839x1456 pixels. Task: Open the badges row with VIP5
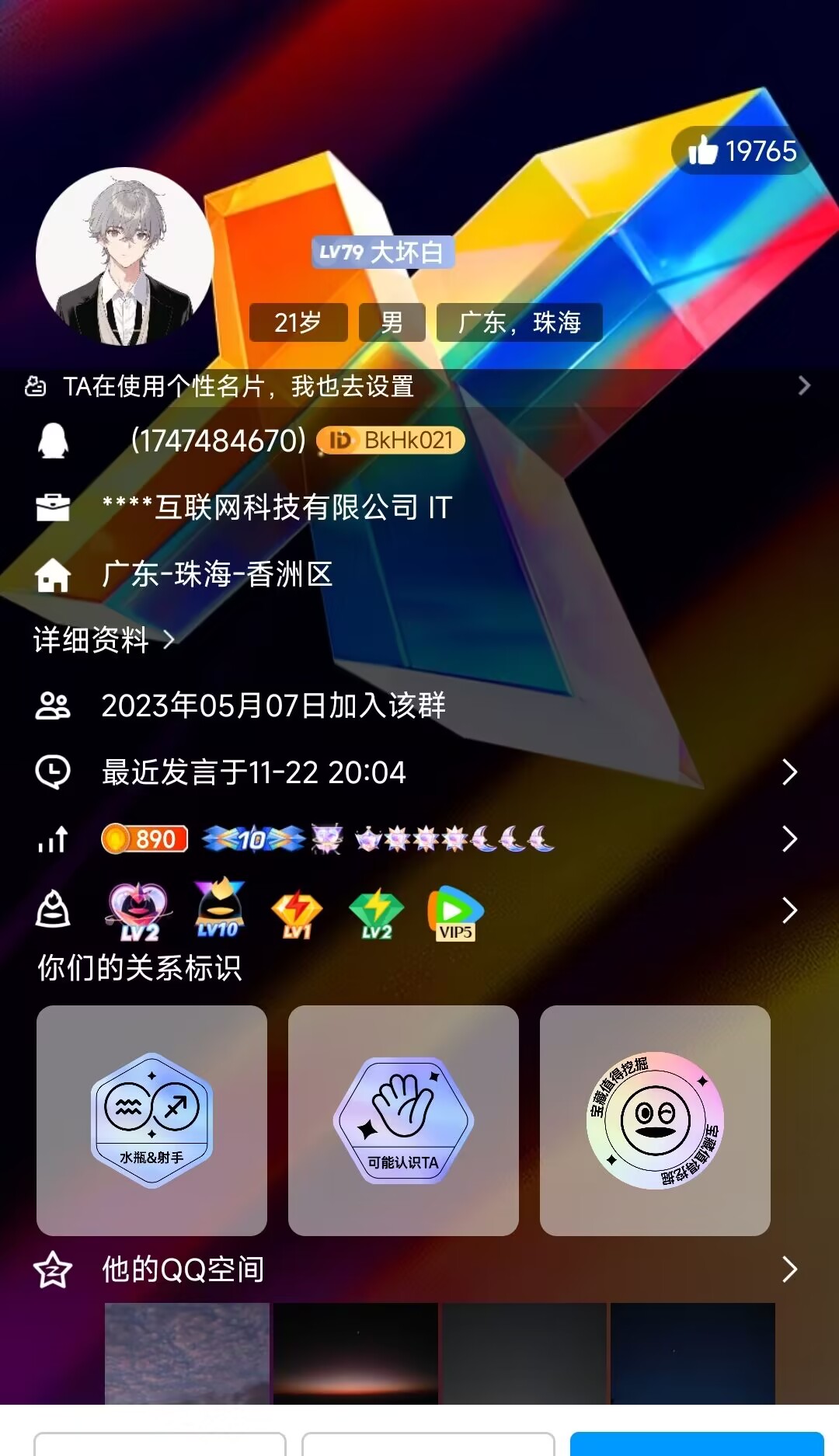click(x=418, y=911)
